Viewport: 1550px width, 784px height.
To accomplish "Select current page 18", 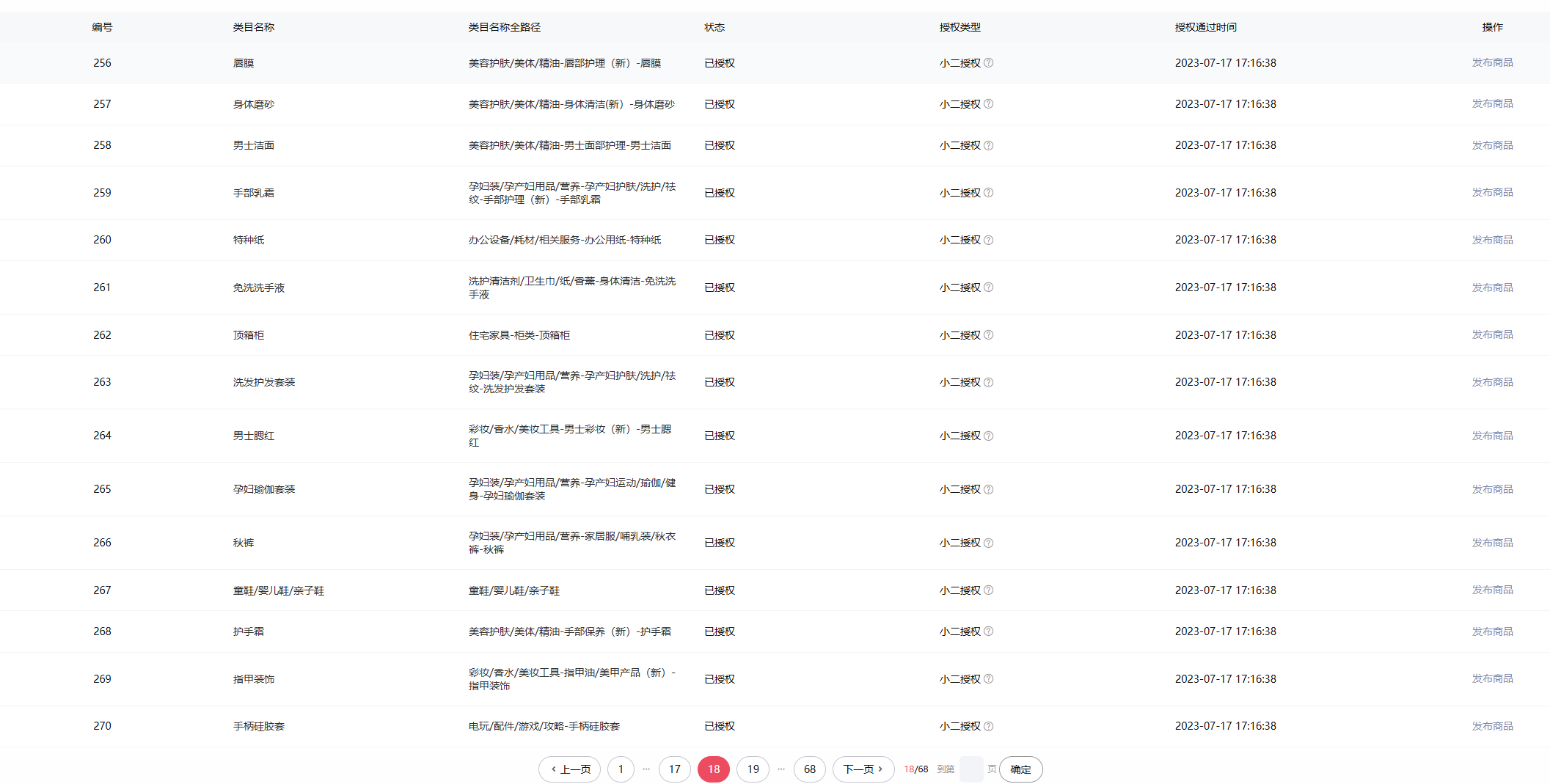I will coord(714,769).
